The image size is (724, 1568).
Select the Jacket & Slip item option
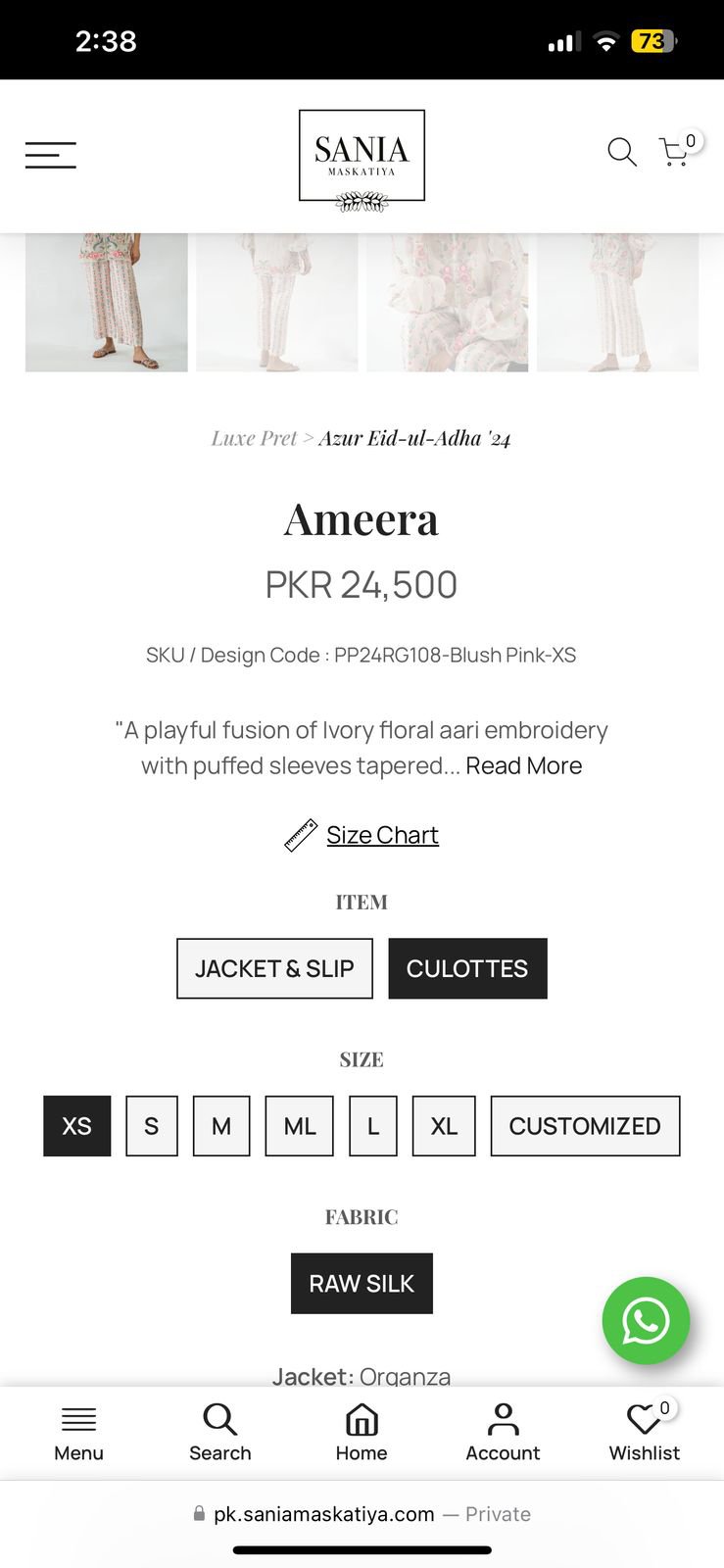point(274,968)
